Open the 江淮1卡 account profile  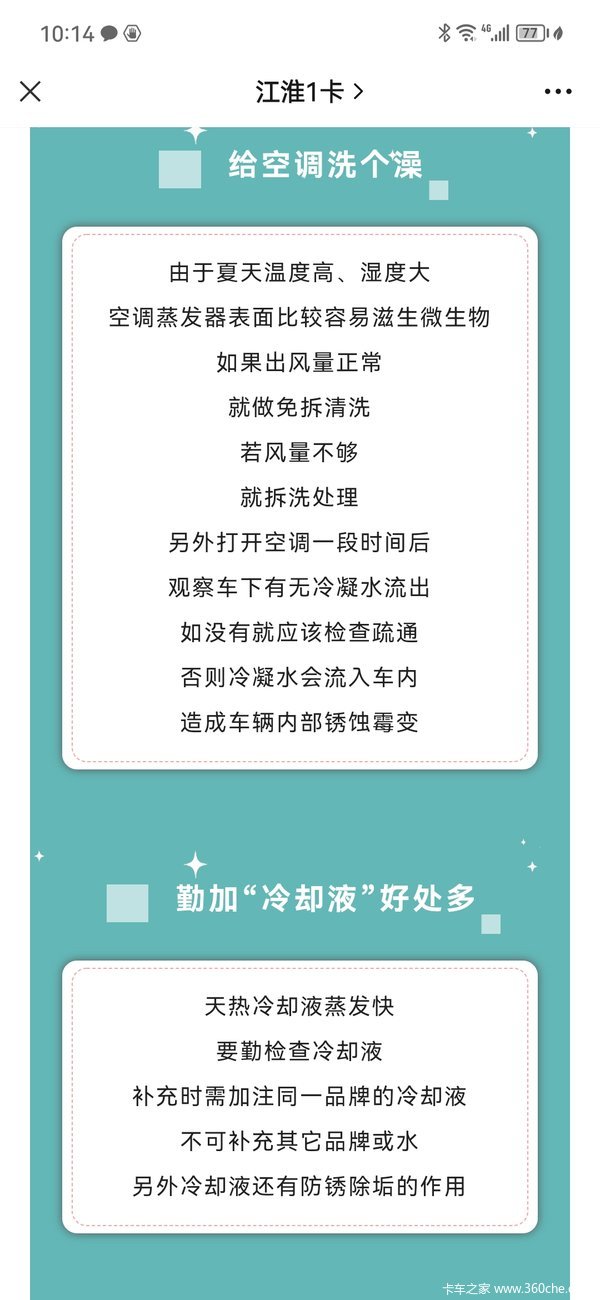click(309, 91)
